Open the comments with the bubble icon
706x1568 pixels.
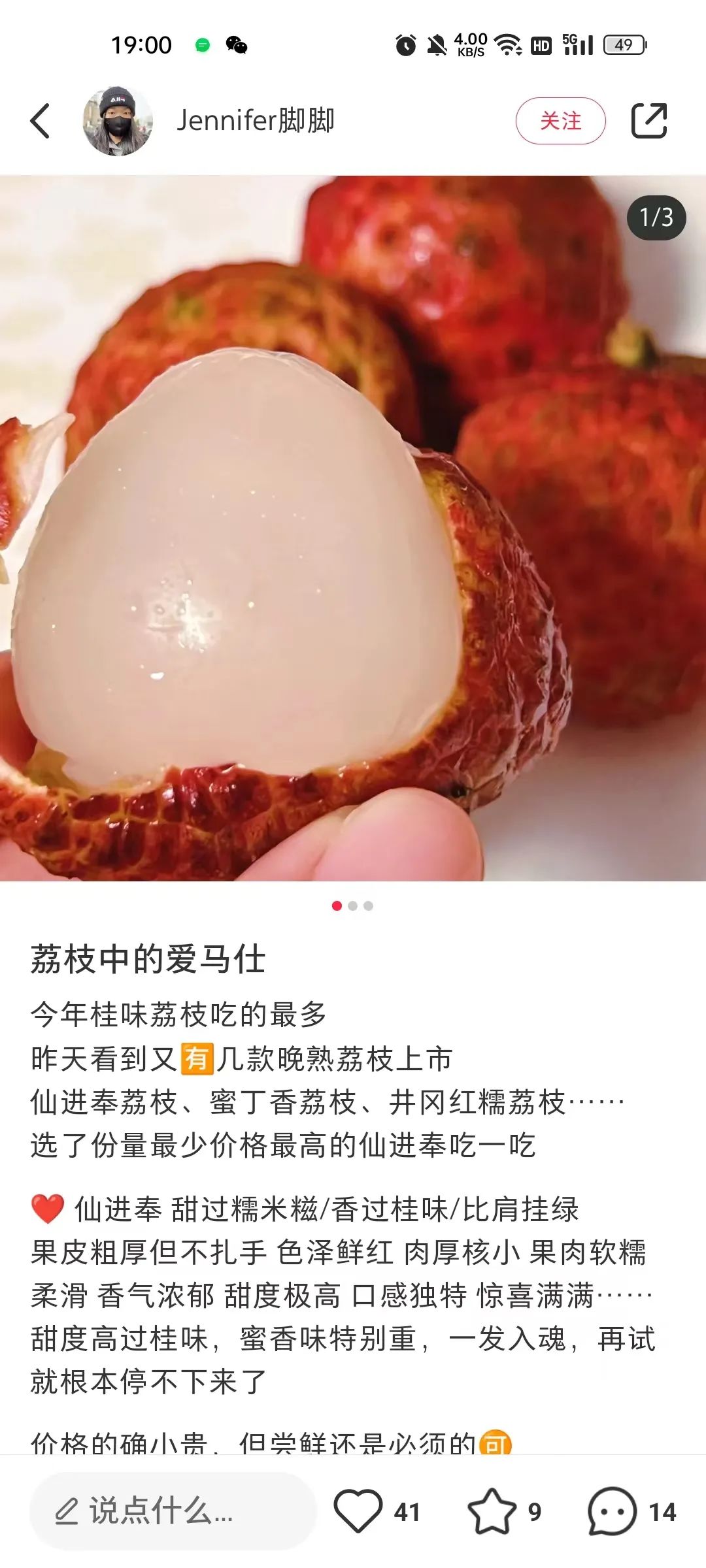pyautogui.click(x=612, y=1511)
